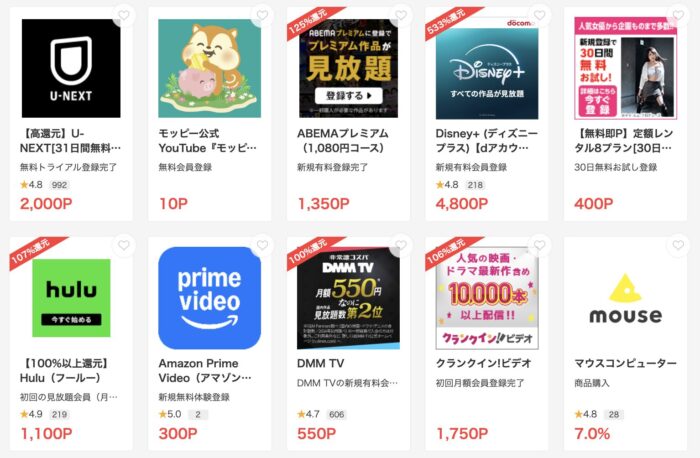Like the Disney+ offer heart
The image size is (700, 458).
(539, 16)
